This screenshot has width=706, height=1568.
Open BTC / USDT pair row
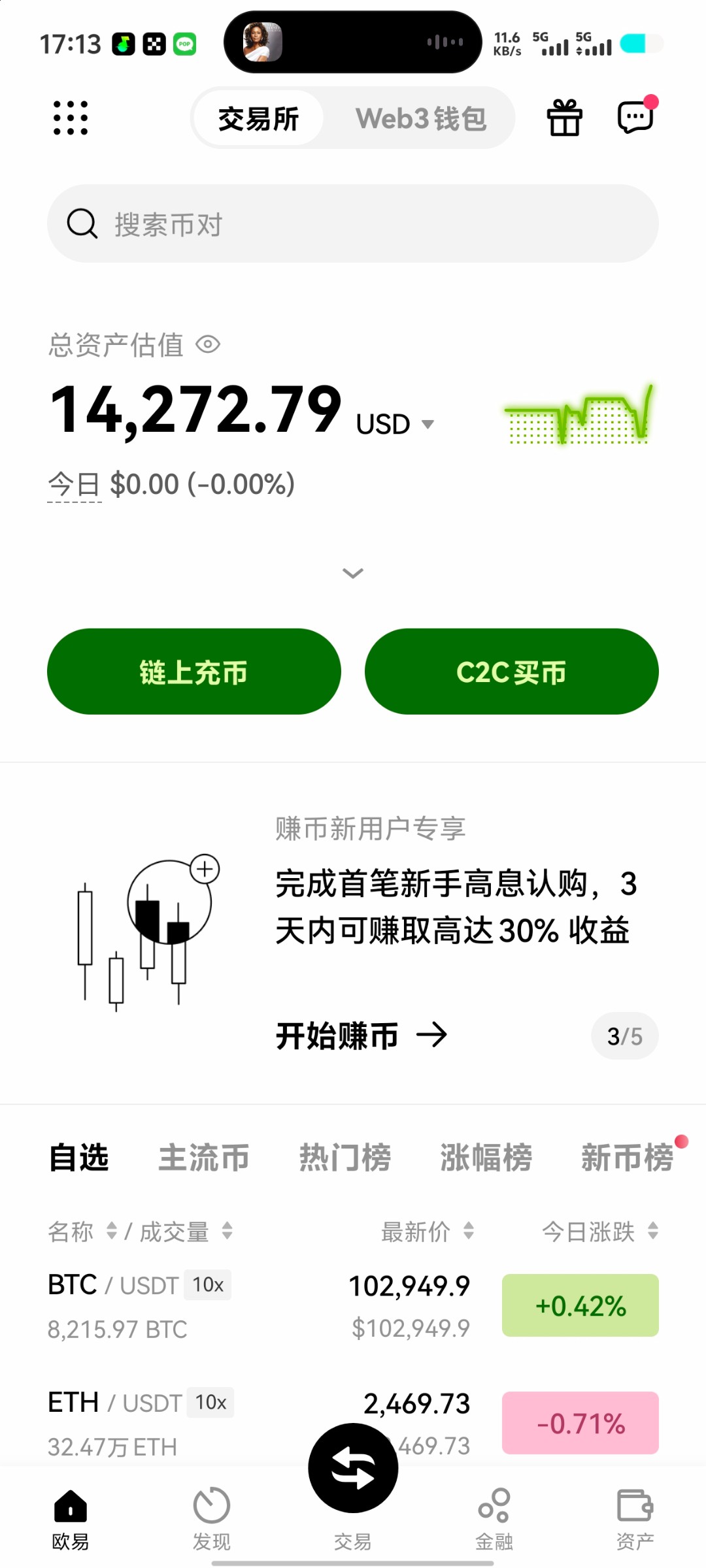pos(353,1306)
